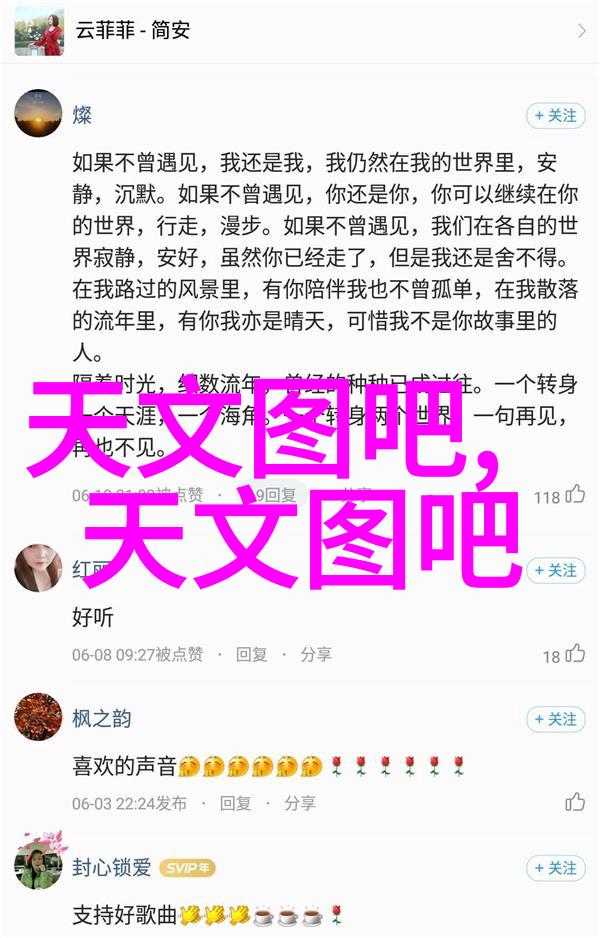Follow the commenter who wrote 好听
This screenshot has width=600, height=938.
point(555,570)
